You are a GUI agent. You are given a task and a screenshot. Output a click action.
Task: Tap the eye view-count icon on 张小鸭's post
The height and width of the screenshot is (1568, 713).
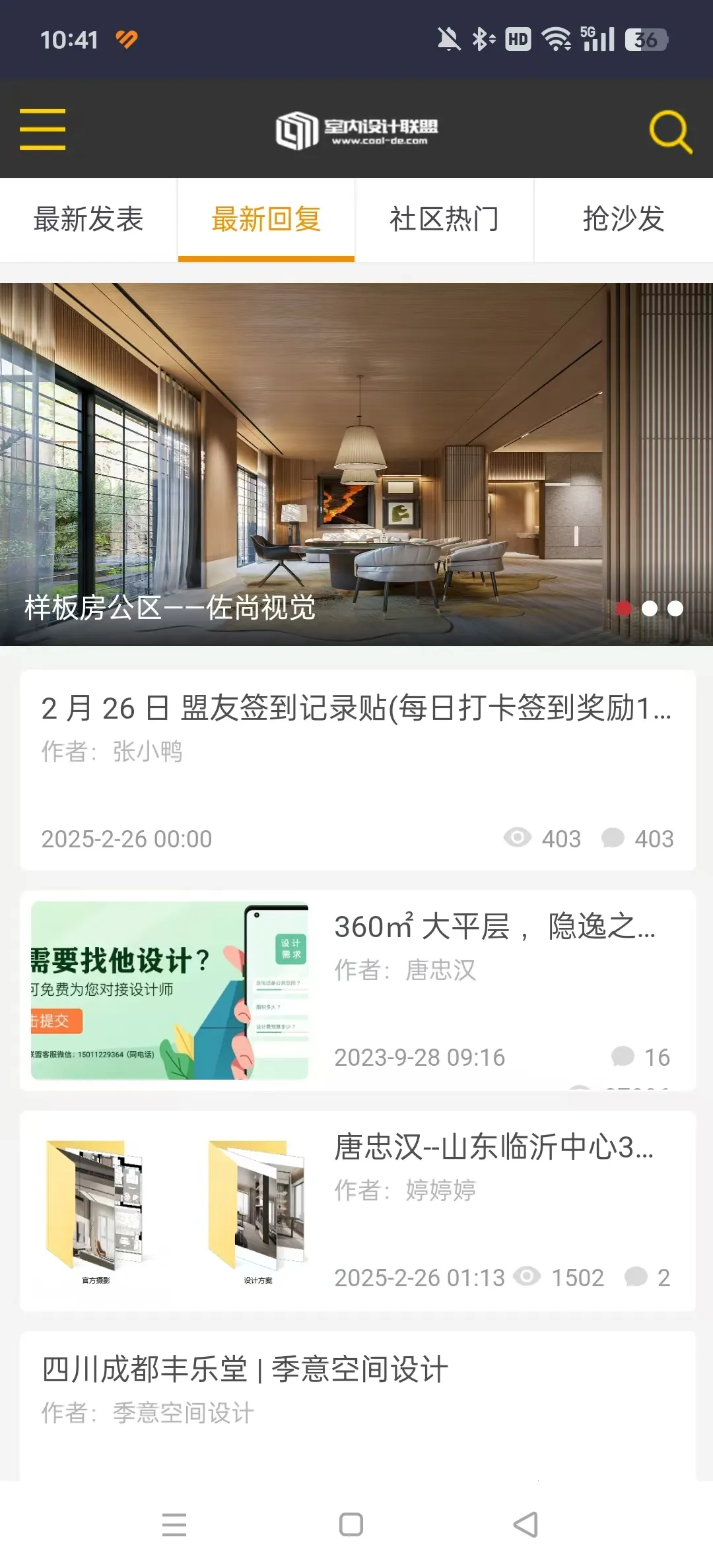pyautogui.click(x=518, y=838)
